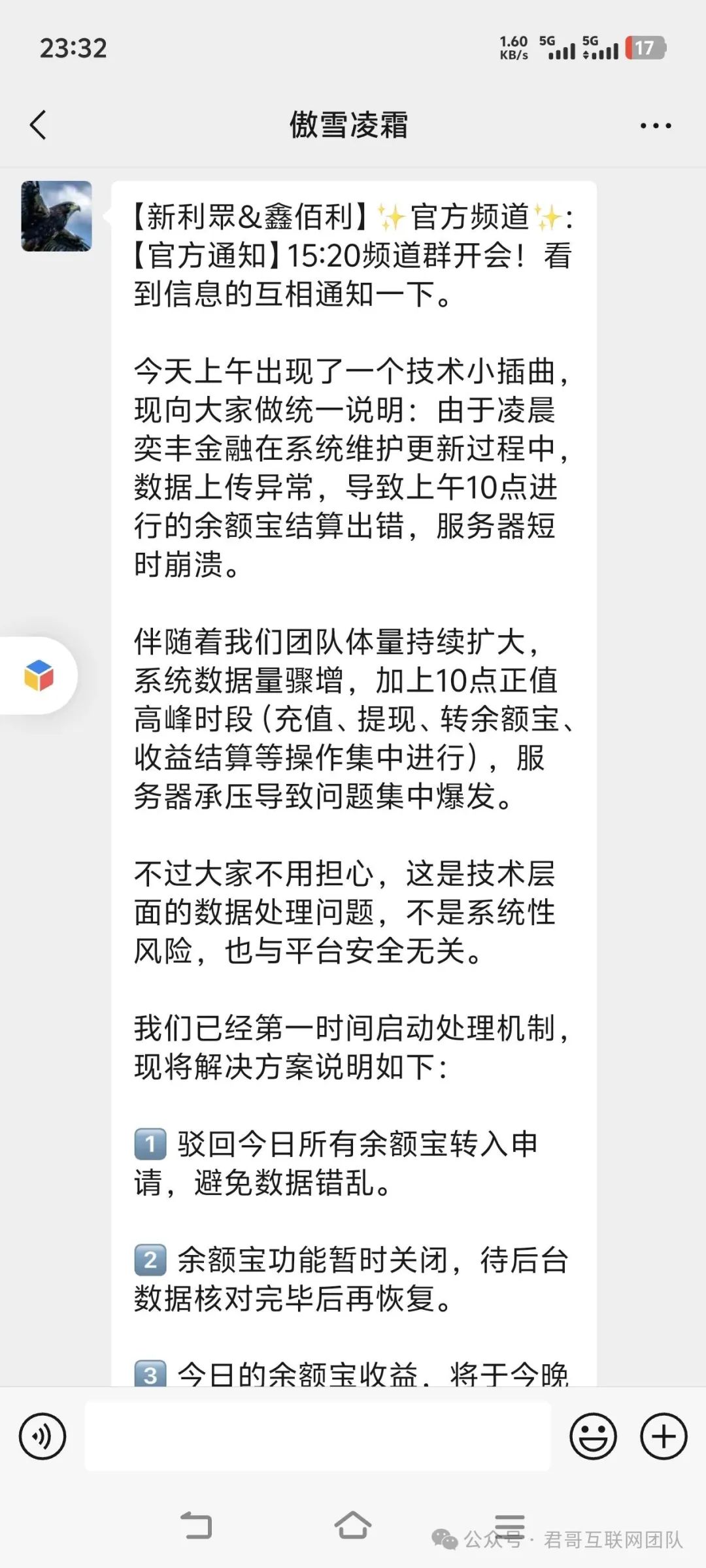
Task: Open the three-dot chat options menu
Action: (x=655, y=125)
